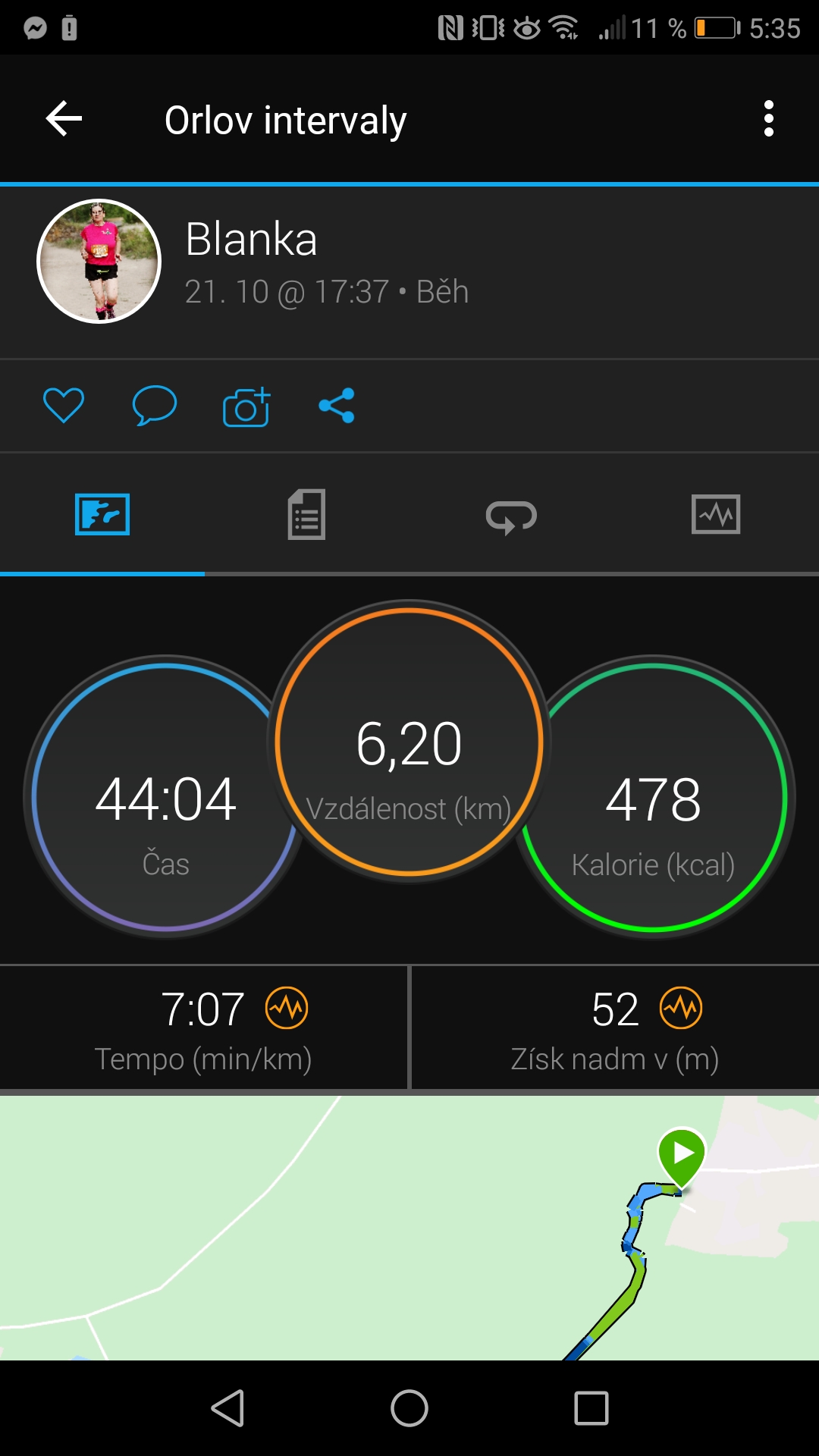Open the chart icon next to elevation gain 52
Image resolution: width=819 pixels, height=1456 pixels.
tap(681, 1008)
